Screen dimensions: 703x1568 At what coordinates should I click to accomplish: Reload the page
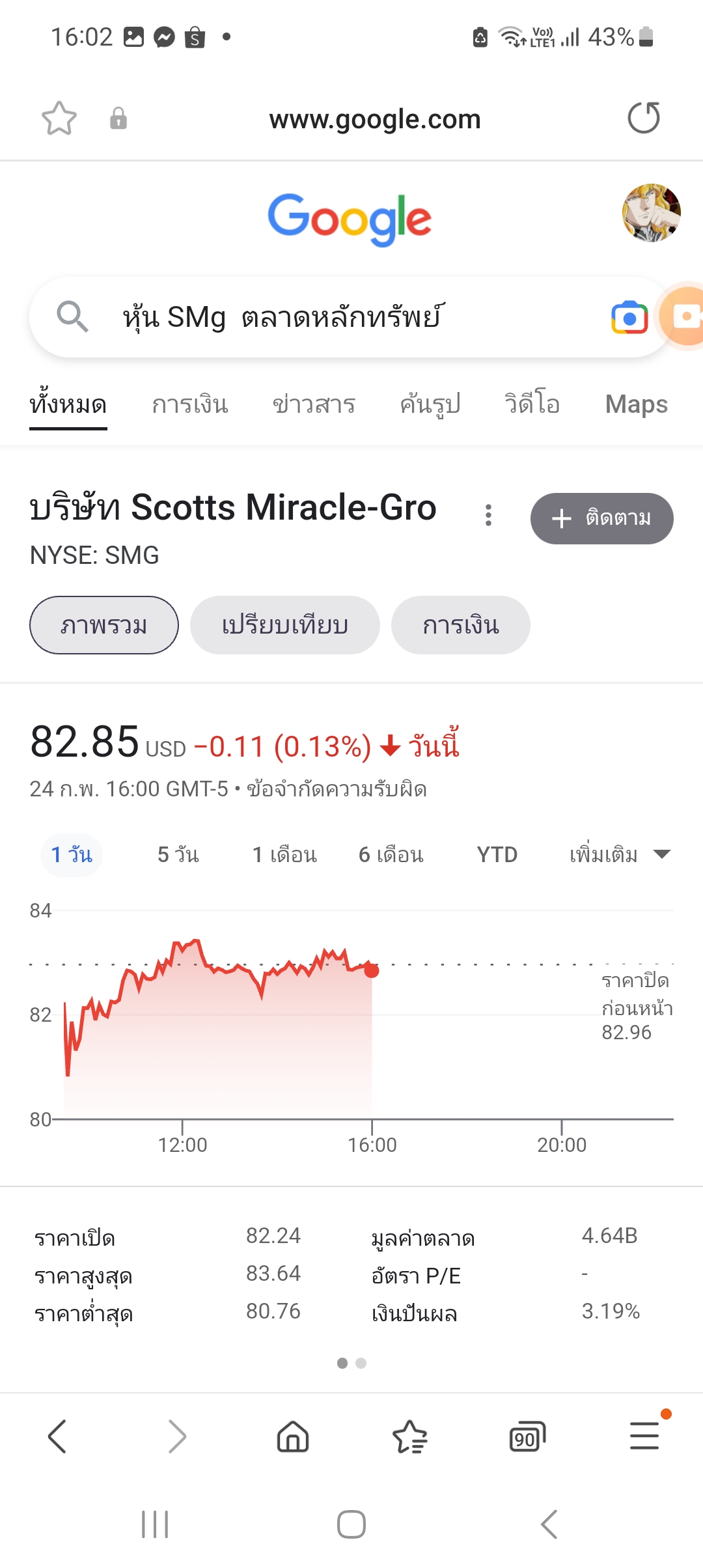tap(643, 119)
